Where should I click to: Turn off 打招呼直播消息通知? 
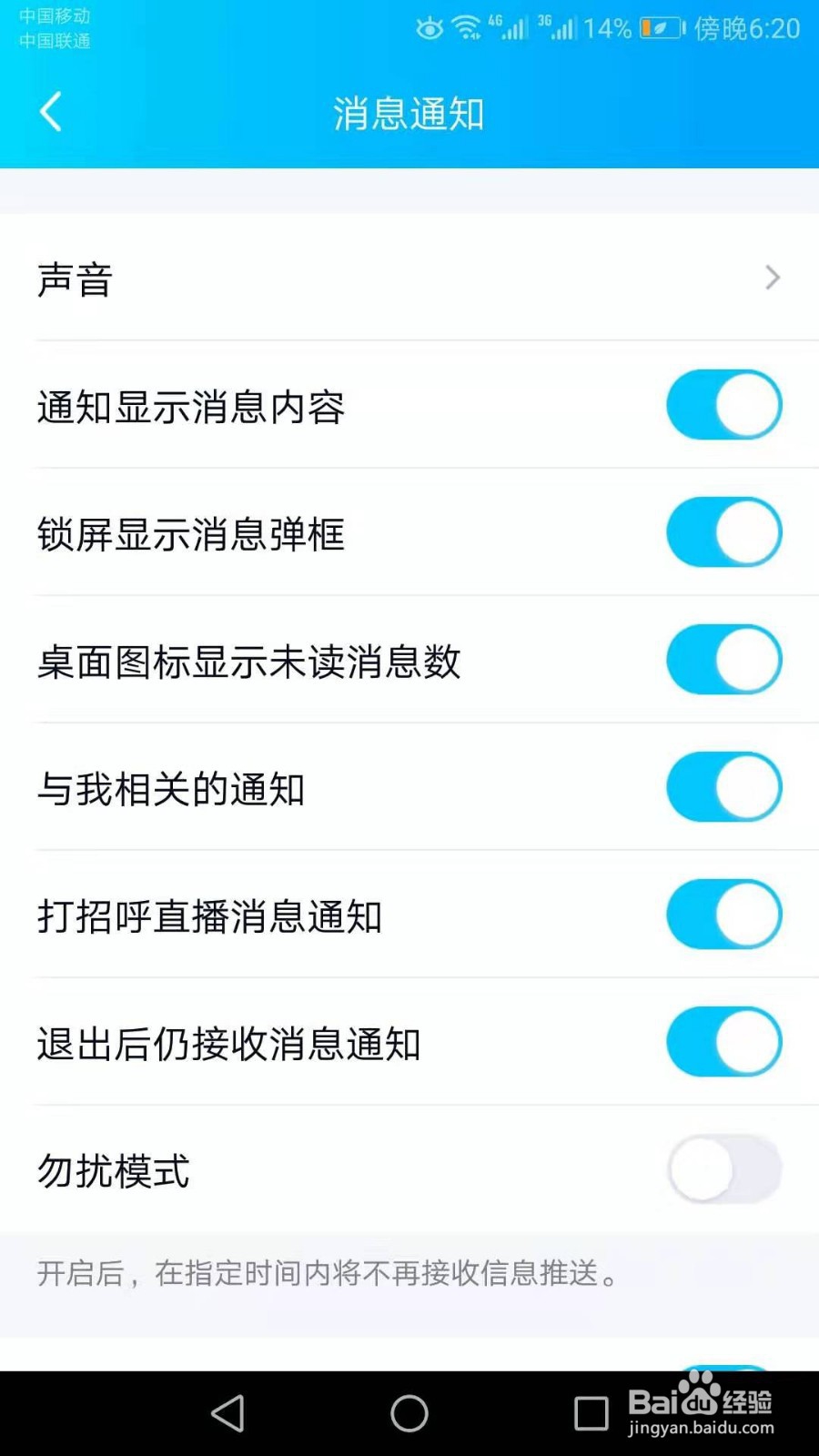[723, 915]
